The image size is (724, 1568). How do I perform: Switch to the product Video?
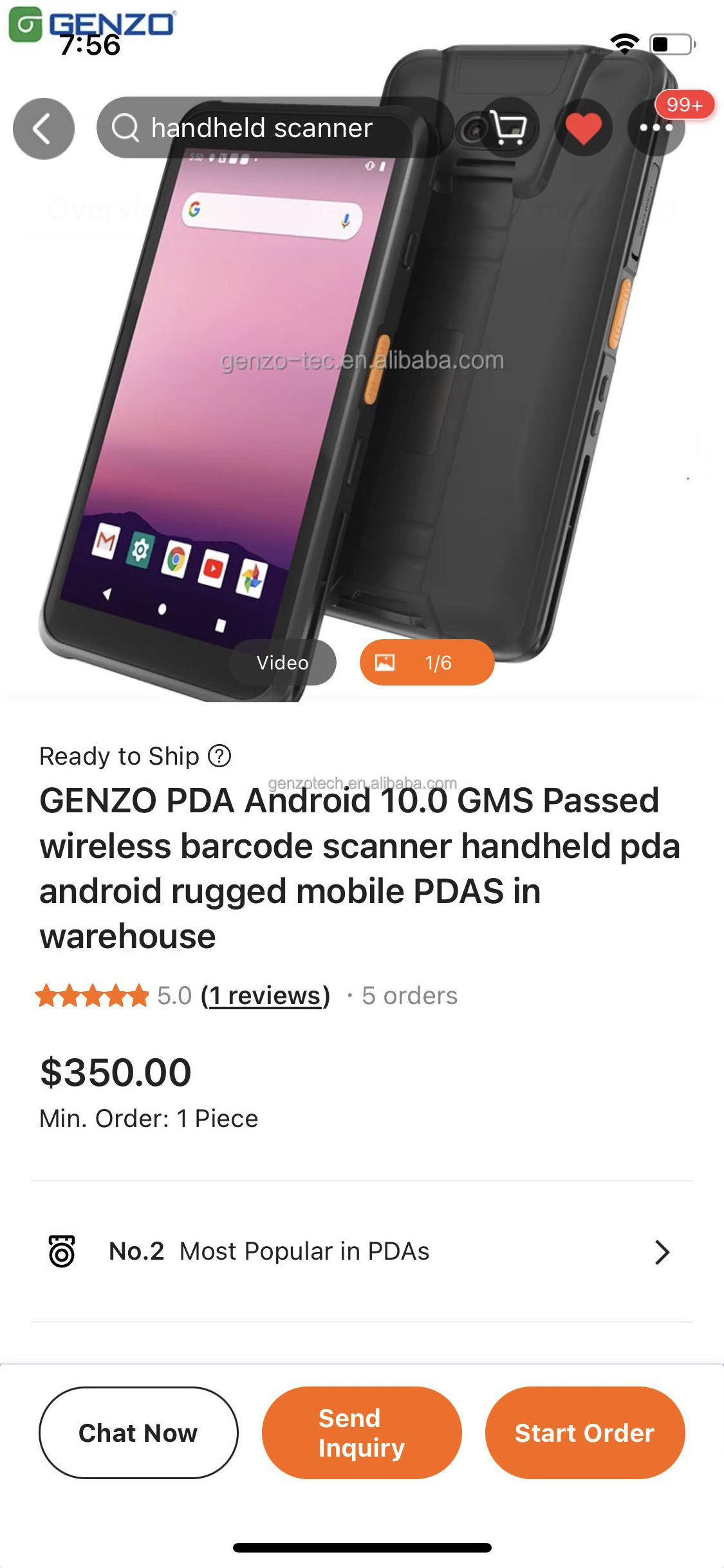[283, 662]
